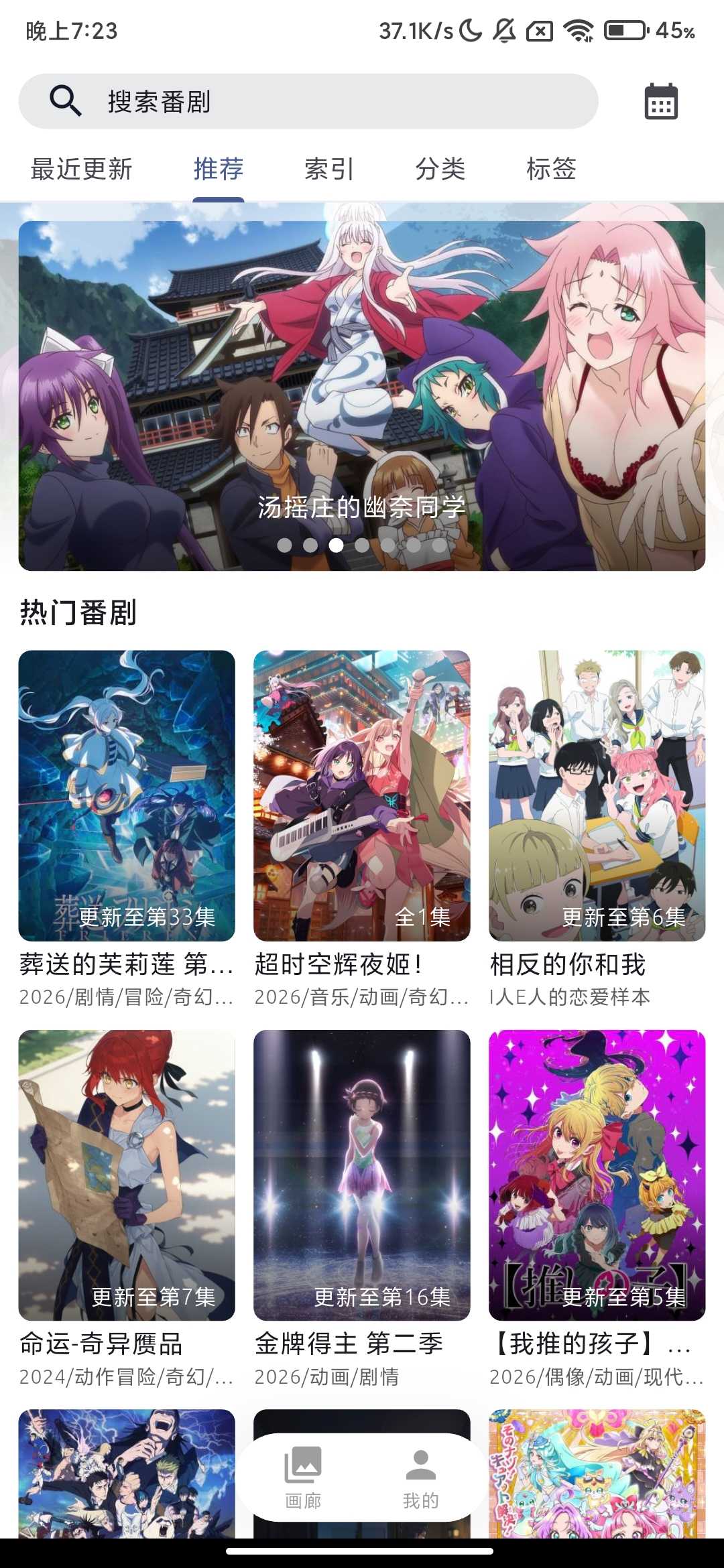The image size is (724, 1568).
Task: Select the 索引 tab
Action: coord(328,170)
